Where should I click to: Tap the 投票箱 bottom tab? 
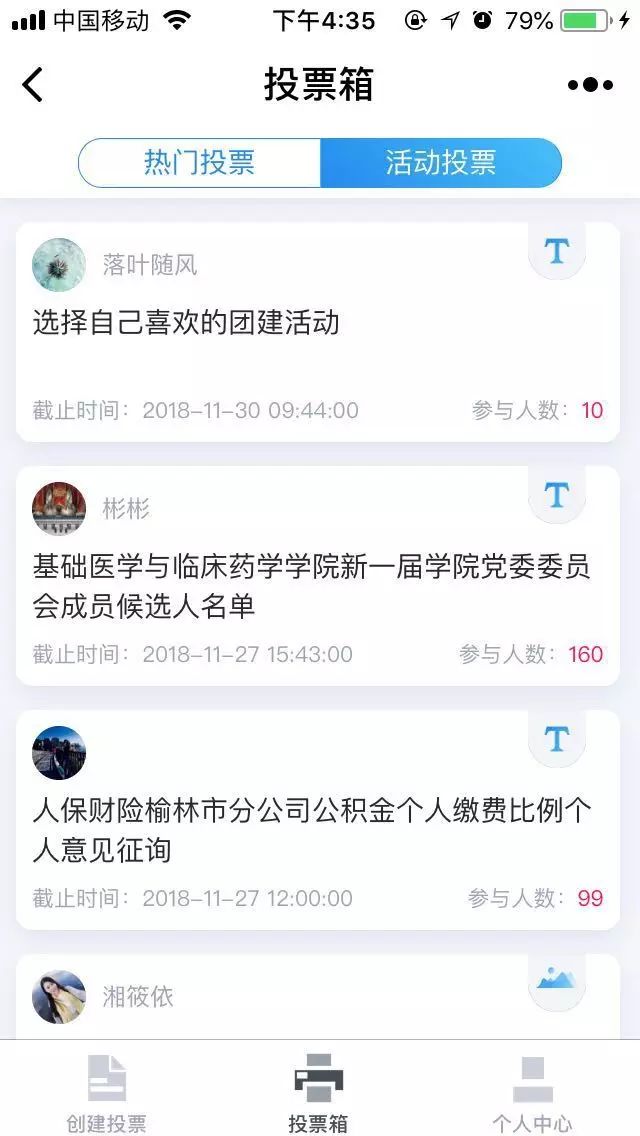(318, 1092)
